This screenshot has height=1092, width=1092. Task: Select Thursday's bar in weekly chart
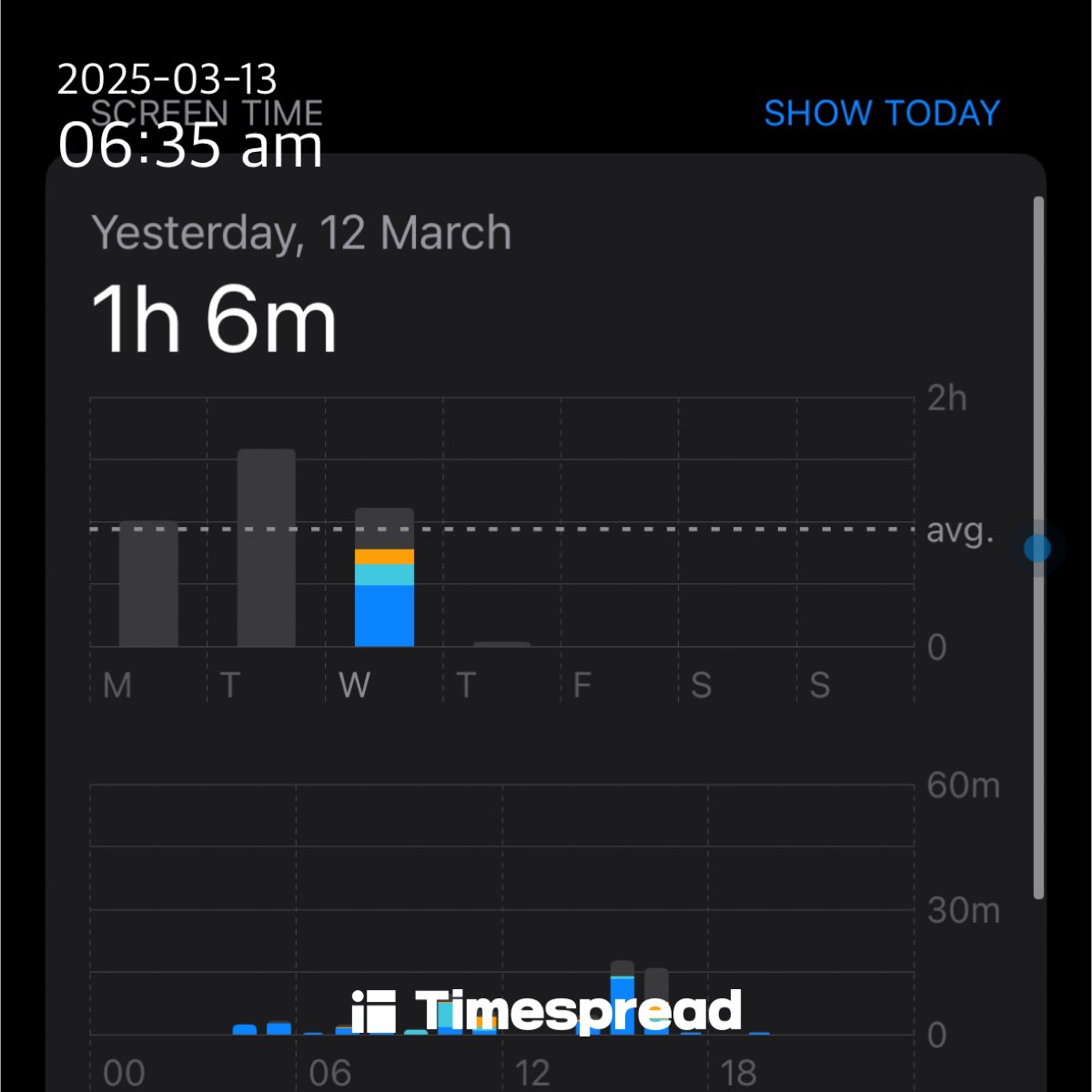(x=501, y=643)
